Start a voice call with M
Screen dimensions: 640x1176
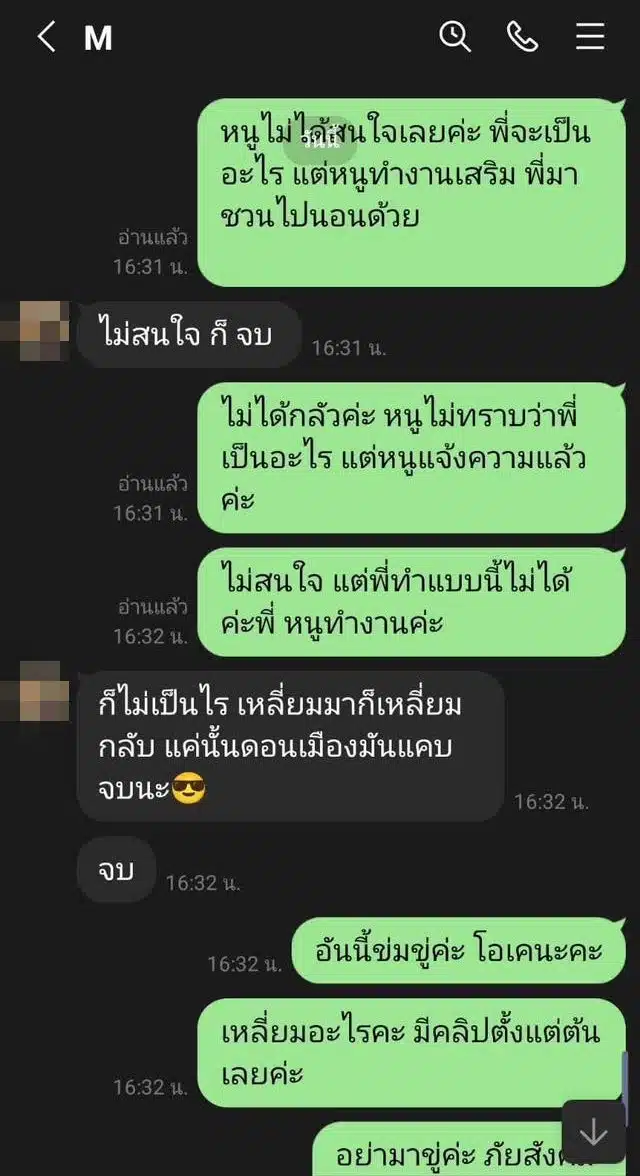tap(522, 37)
